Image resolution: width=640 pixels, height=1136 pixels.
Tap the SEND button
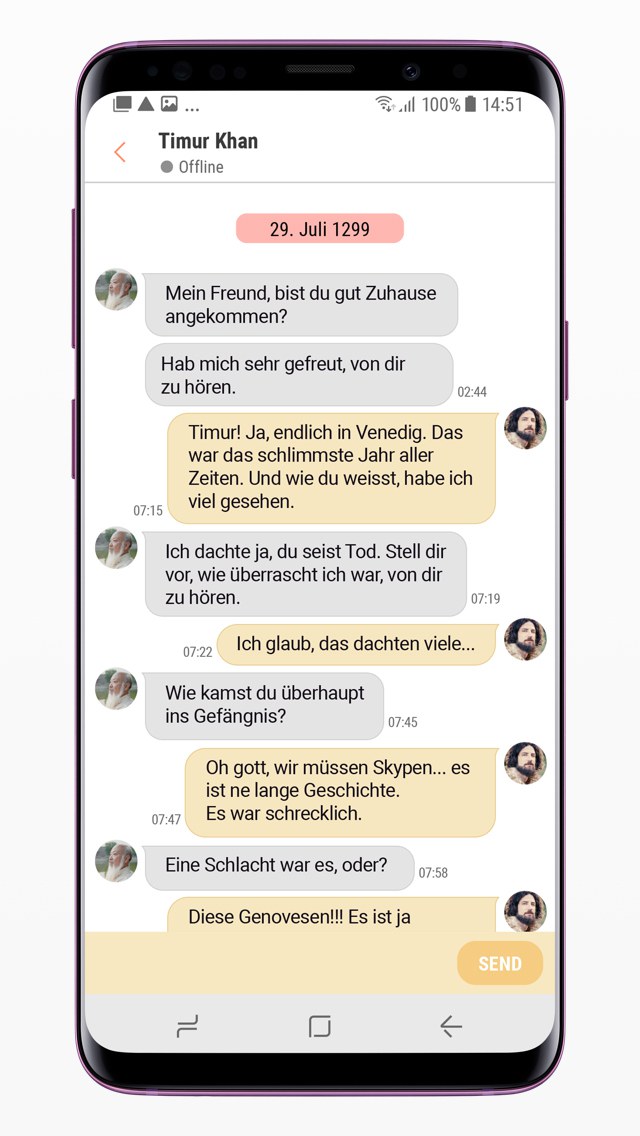tap(499, 964)
